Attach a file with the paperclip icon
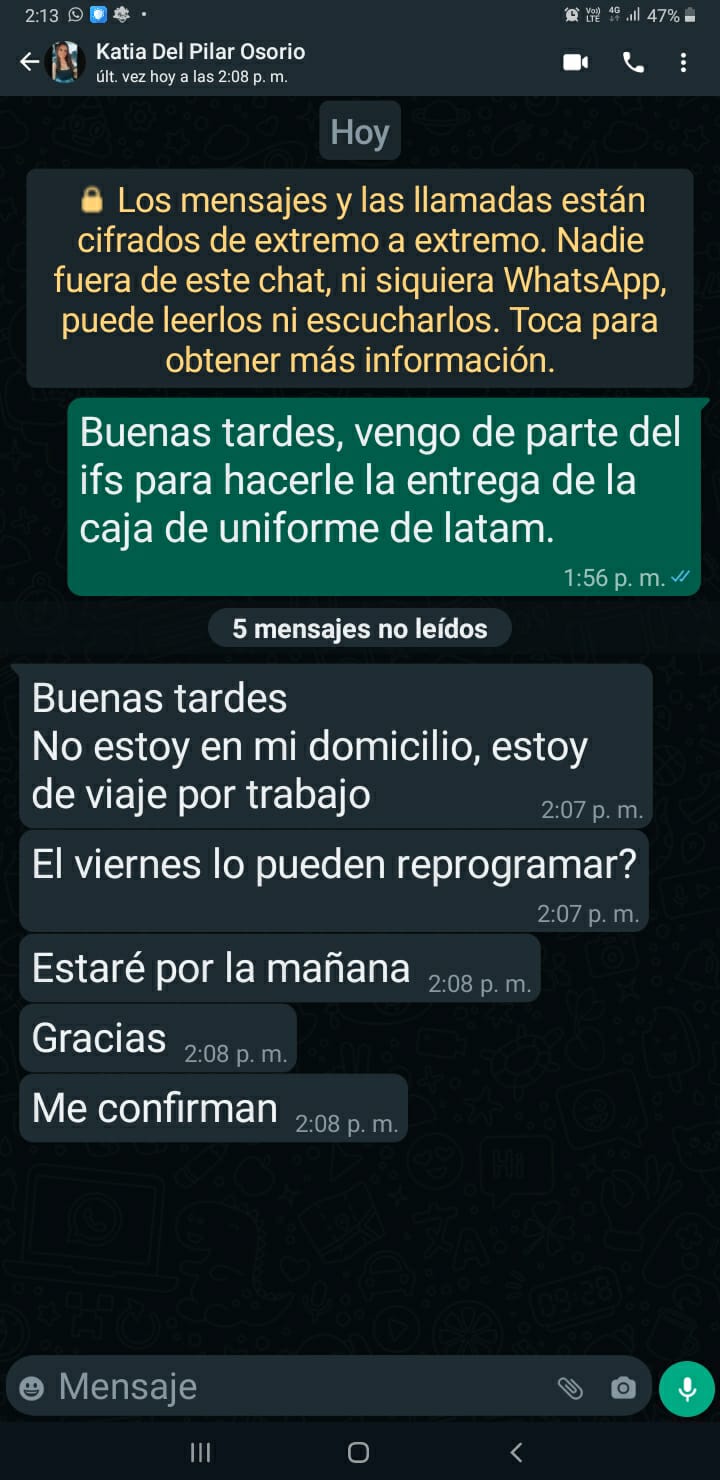Screen dimensions: 720x1480 click(570, 1388)
